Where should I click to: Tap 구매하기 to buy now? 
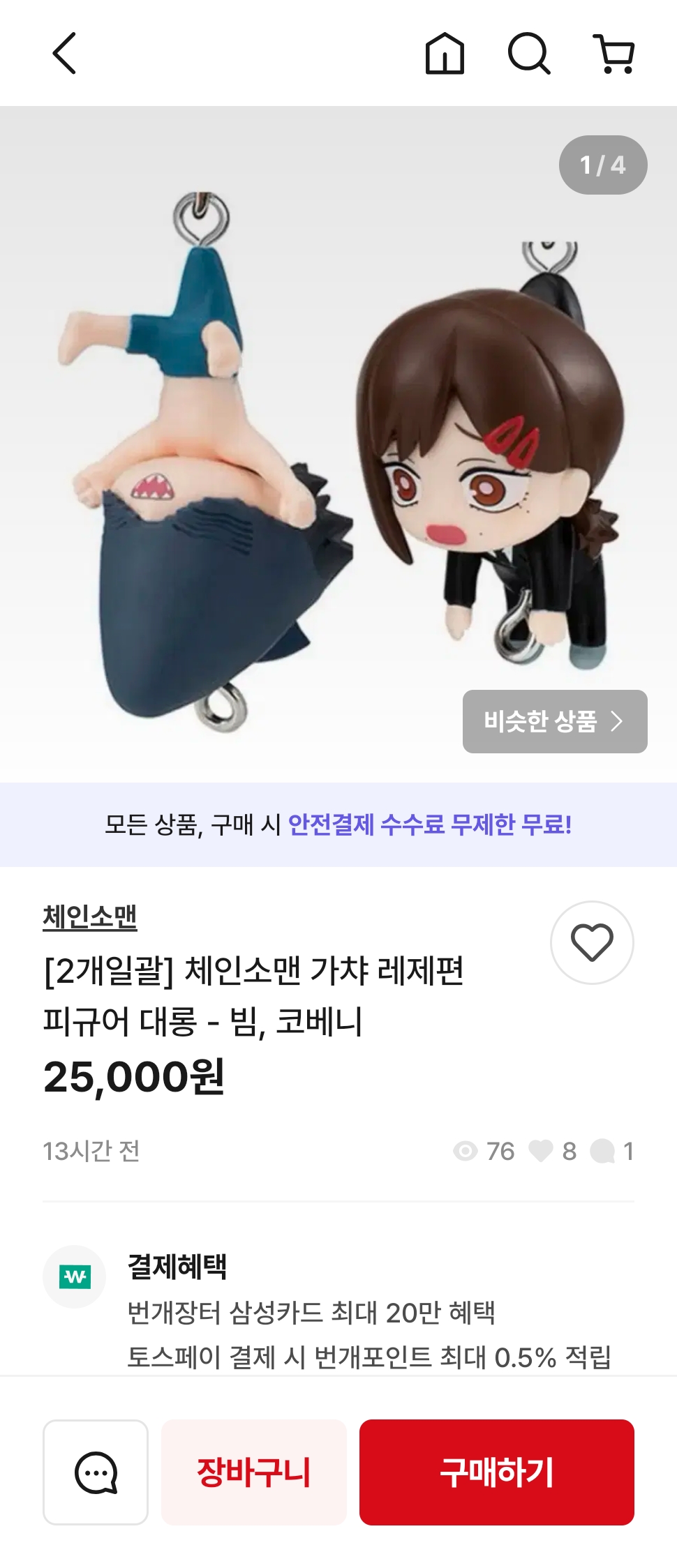(497, 1472)
